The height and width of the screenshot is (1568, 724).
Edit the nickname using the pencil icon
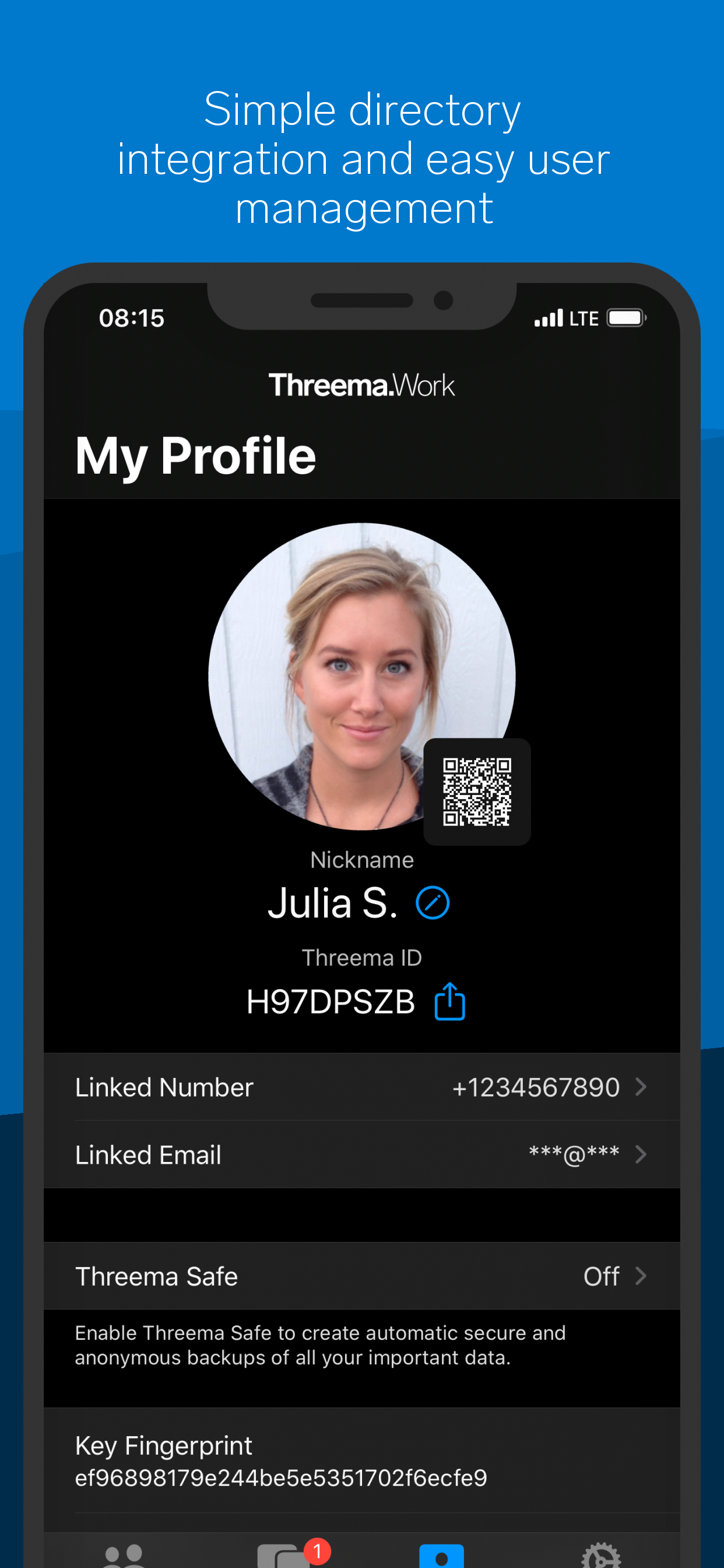(x=433, y=902)
